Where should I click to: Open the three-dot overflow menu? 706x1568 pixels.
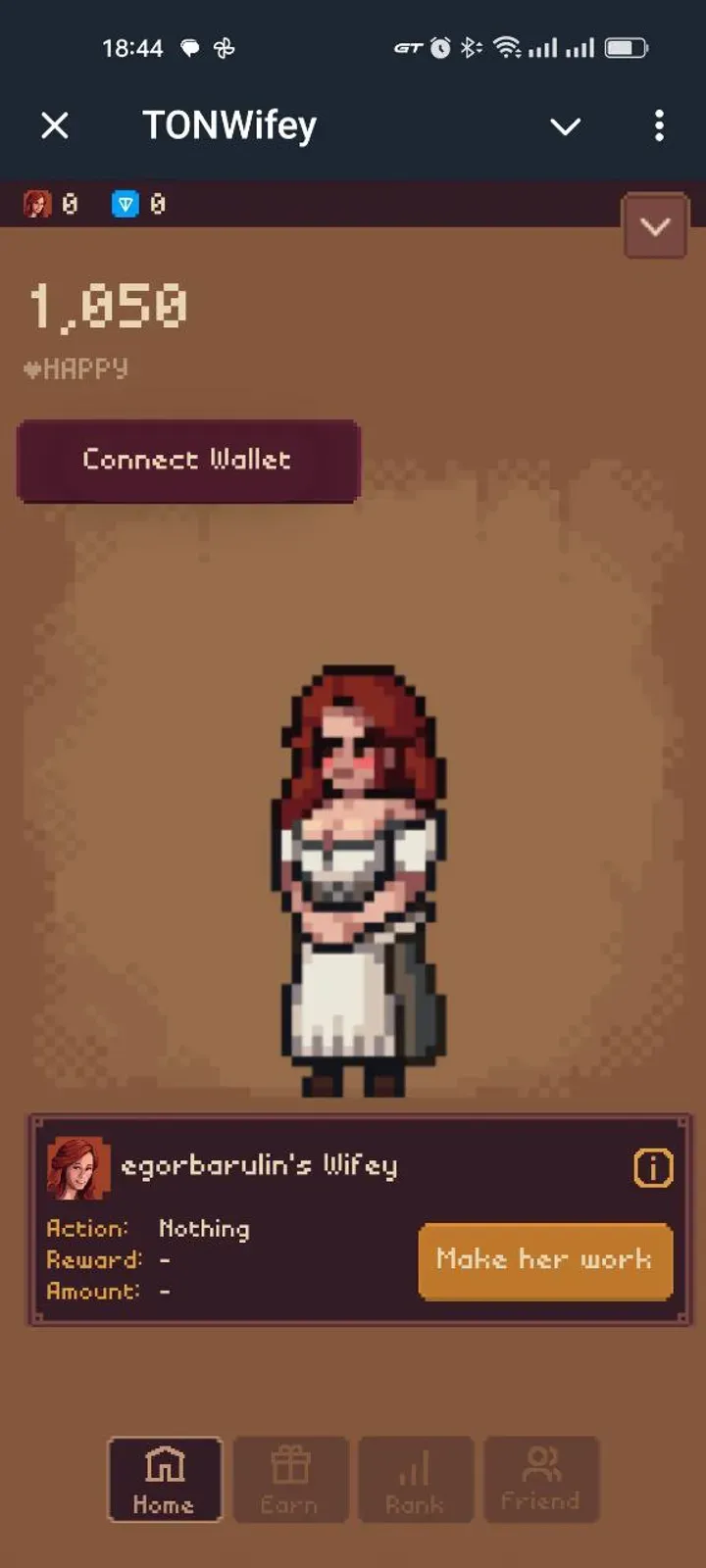point(659,125)
